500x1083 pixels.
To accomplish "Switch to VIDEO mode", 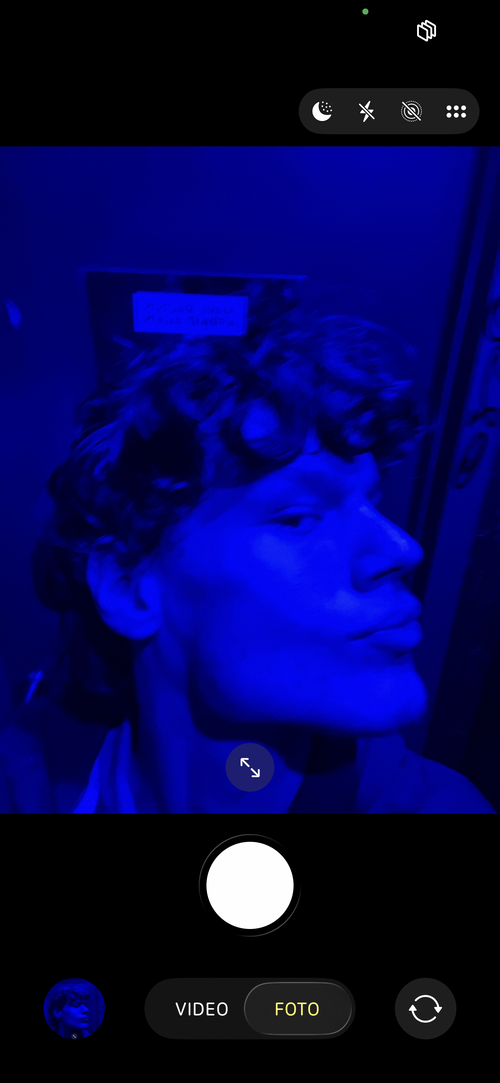I will (202, 1009).
